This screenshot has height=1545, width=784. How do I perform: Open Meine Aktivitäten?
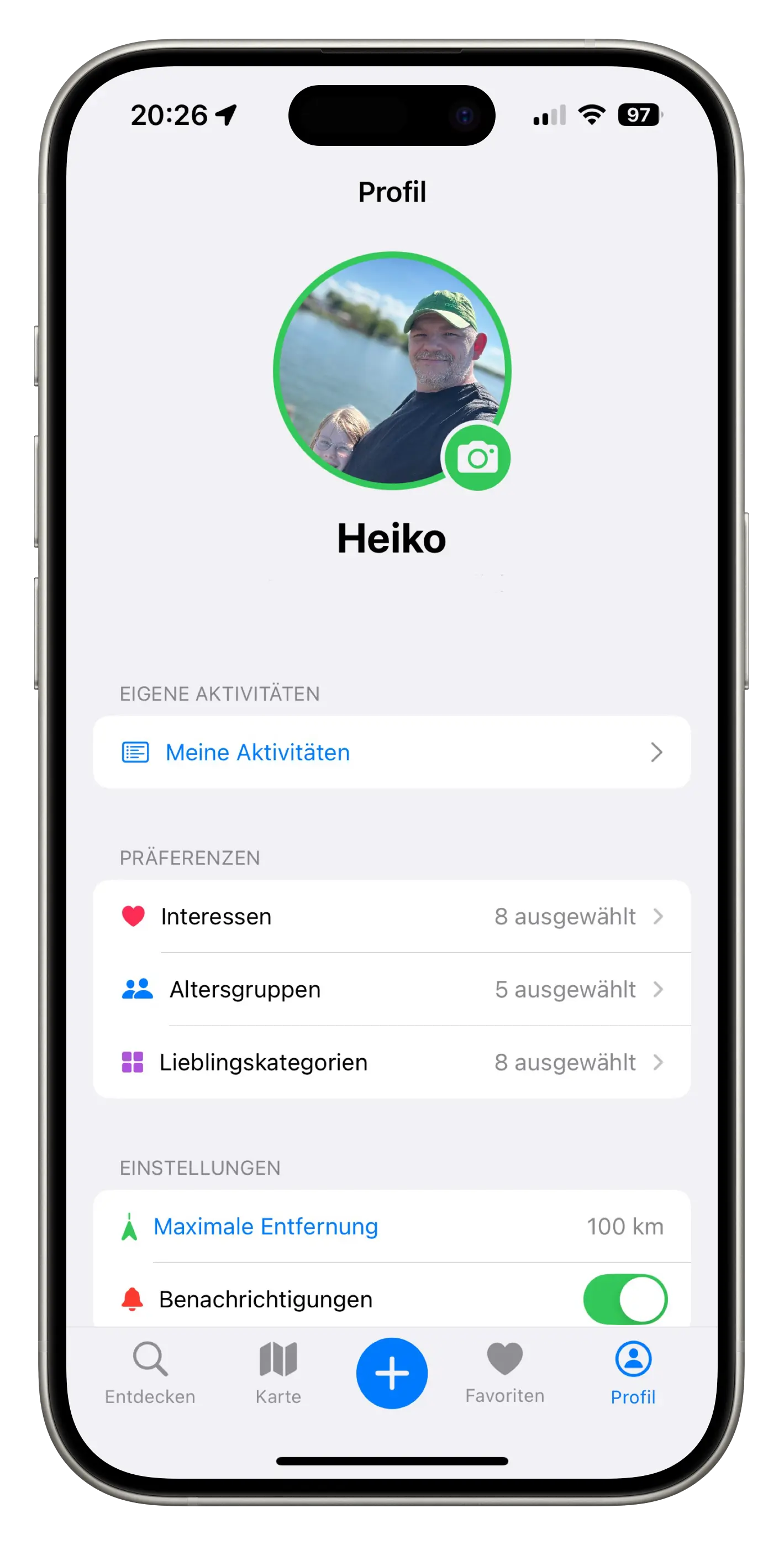point(391,752)
